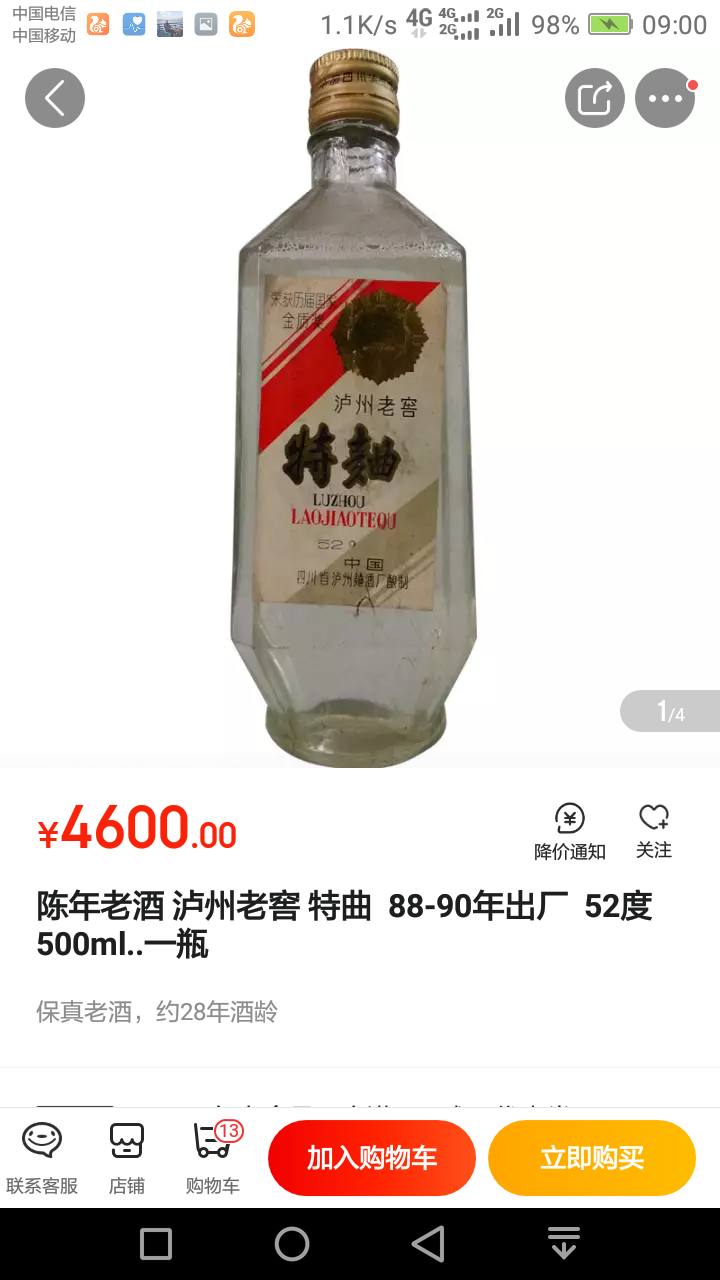Viewport: 720px width, 1280px height.
Task: Enable 降价通知 price drop alert
Action: point(569,832)
